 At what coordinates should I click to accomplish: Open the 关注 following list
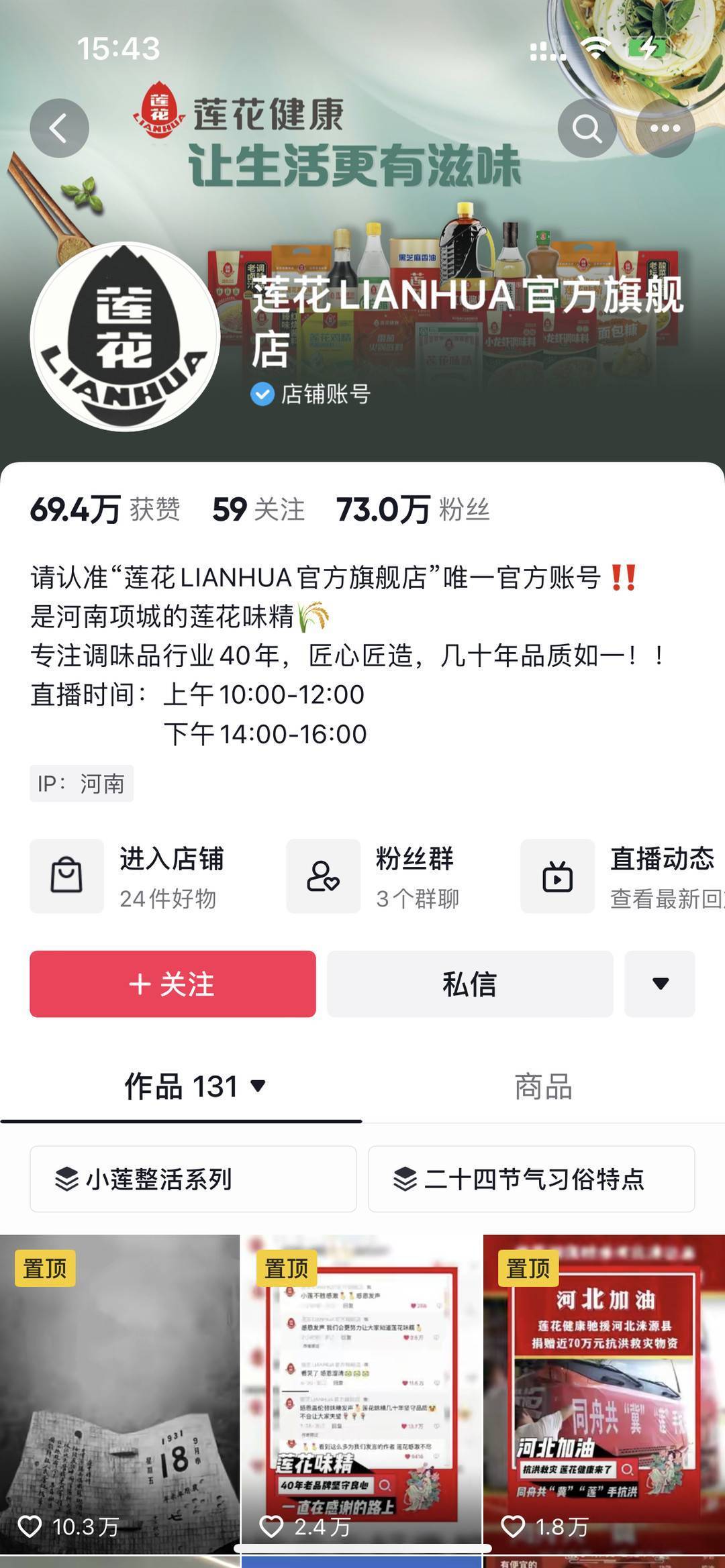pyautogui.click(x=258, y=510)
